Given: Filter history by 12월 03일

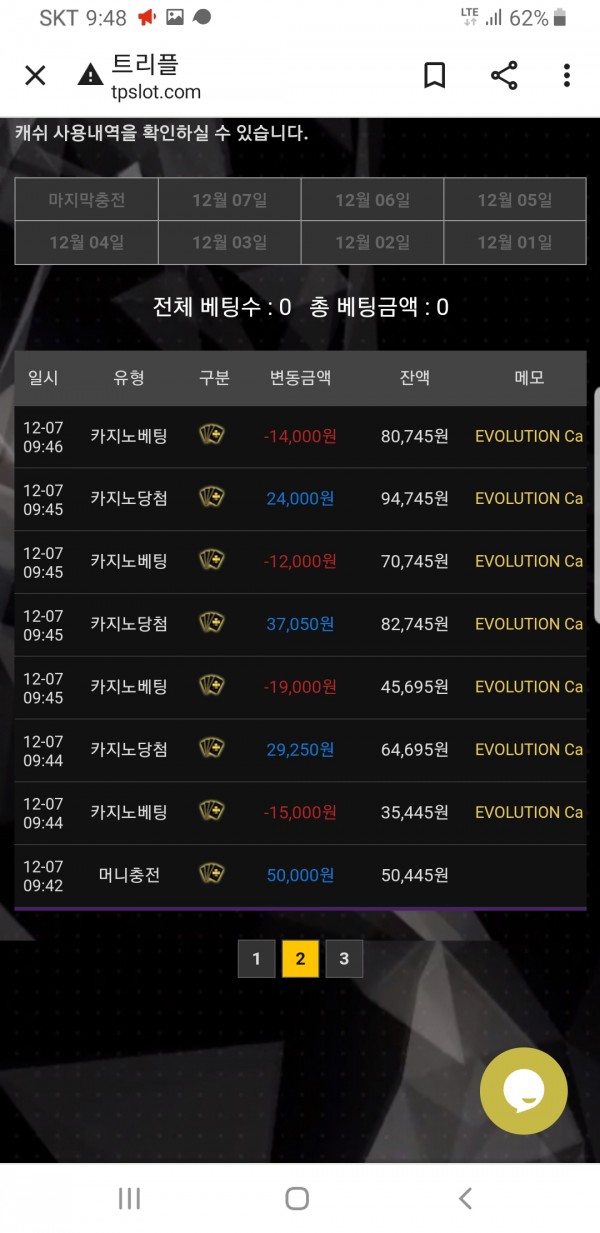Looking at the screenshot, I should coord(229,242).
